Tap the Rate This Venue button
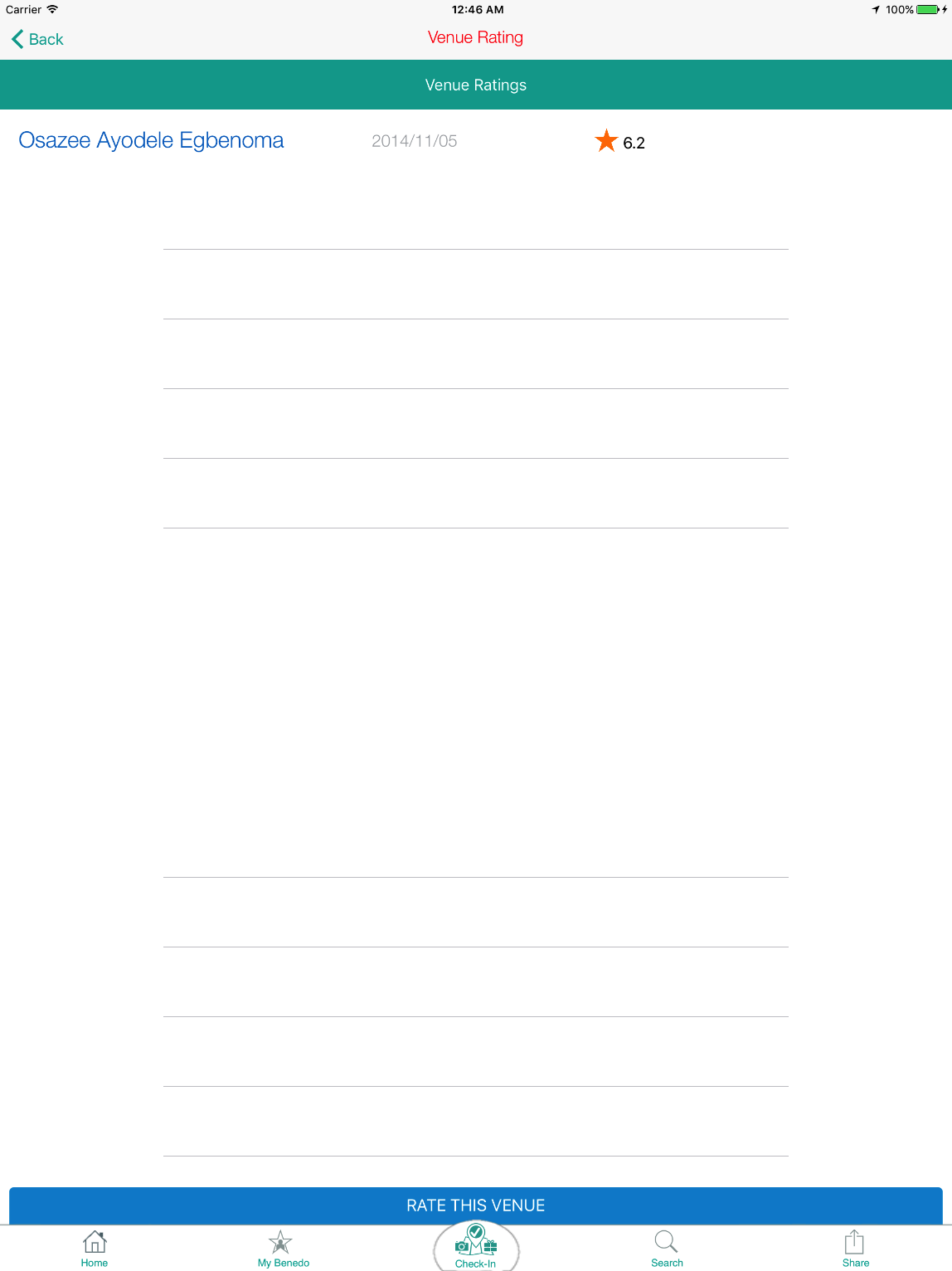 pos(475,1205)
